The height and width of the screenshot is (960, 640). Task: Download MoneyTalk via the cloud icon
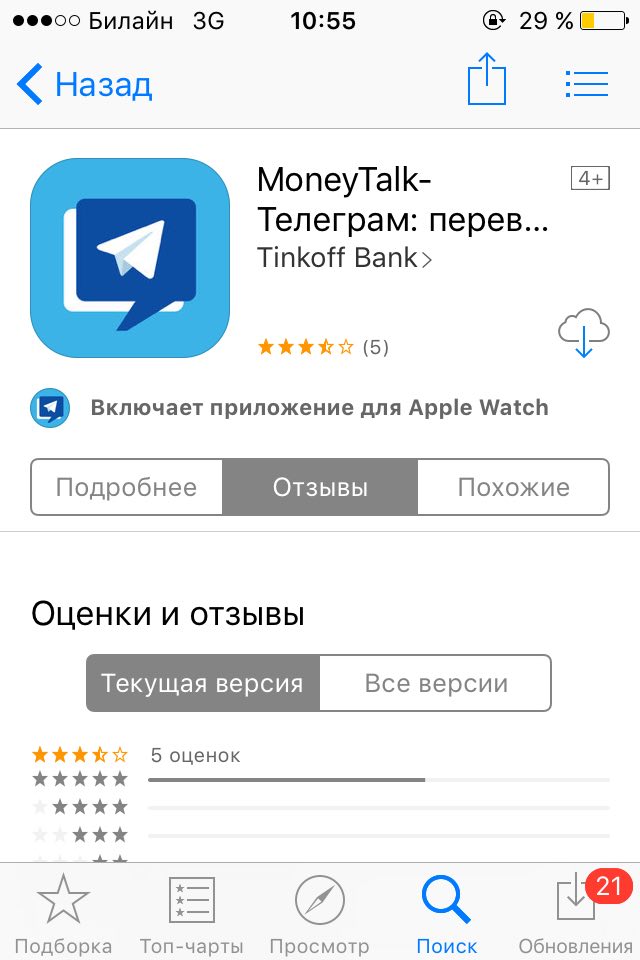click(x=584, y=332)
